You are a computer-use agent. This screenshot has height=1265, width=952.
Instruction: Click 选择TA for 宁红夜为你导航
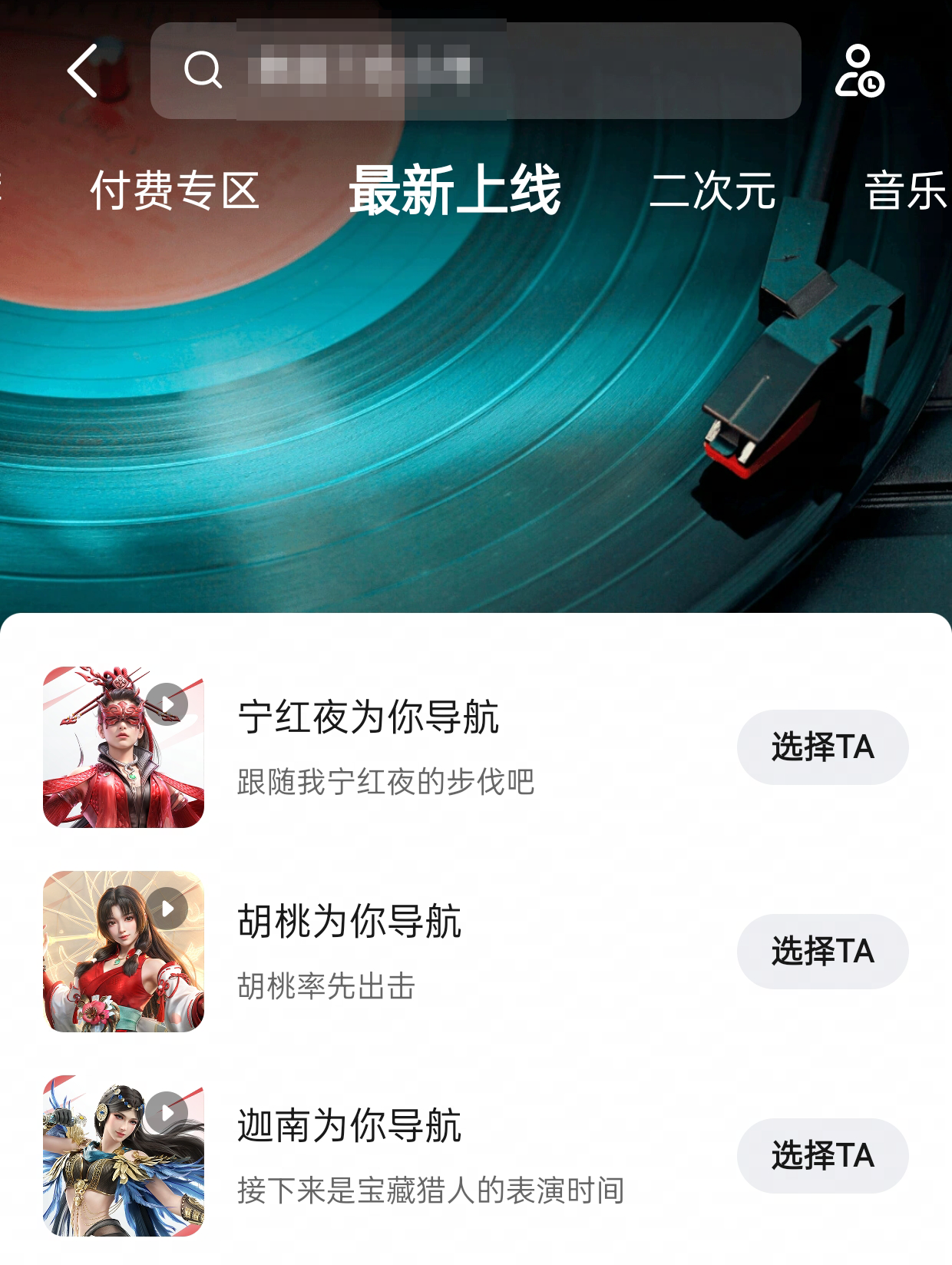point(821,747)
